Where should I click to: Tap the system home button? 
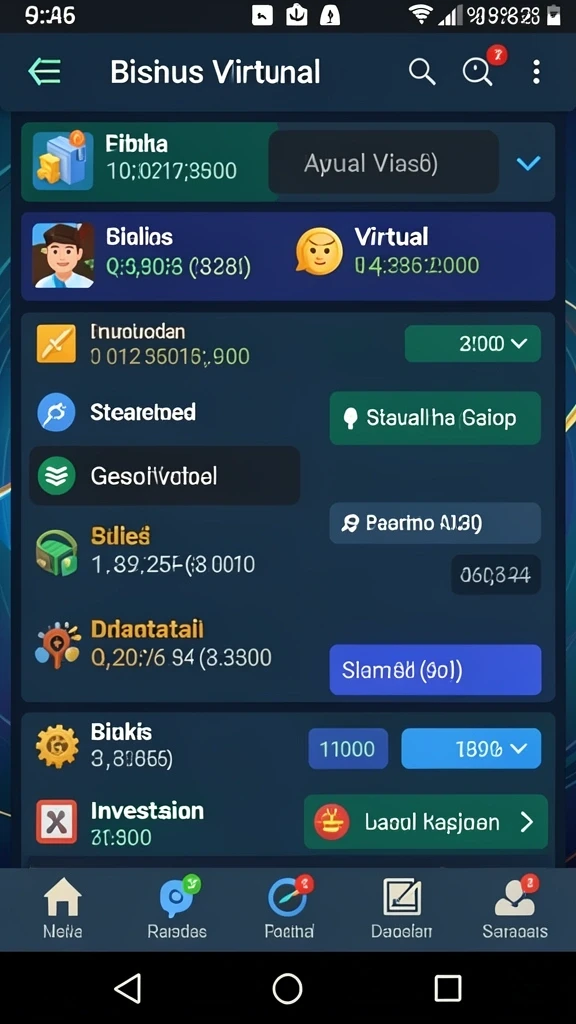click(287, 988)
